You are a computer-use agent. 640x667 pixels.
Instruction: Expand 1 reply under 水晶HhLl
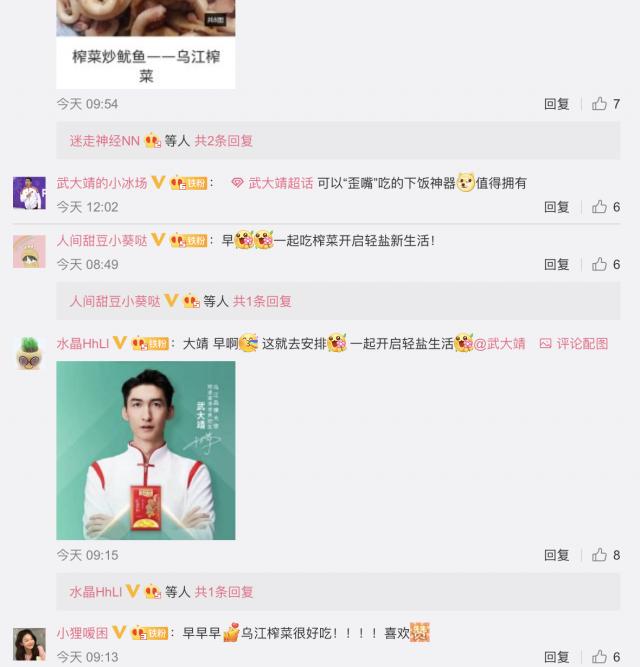pyautogui.click(x=223, y=592)
